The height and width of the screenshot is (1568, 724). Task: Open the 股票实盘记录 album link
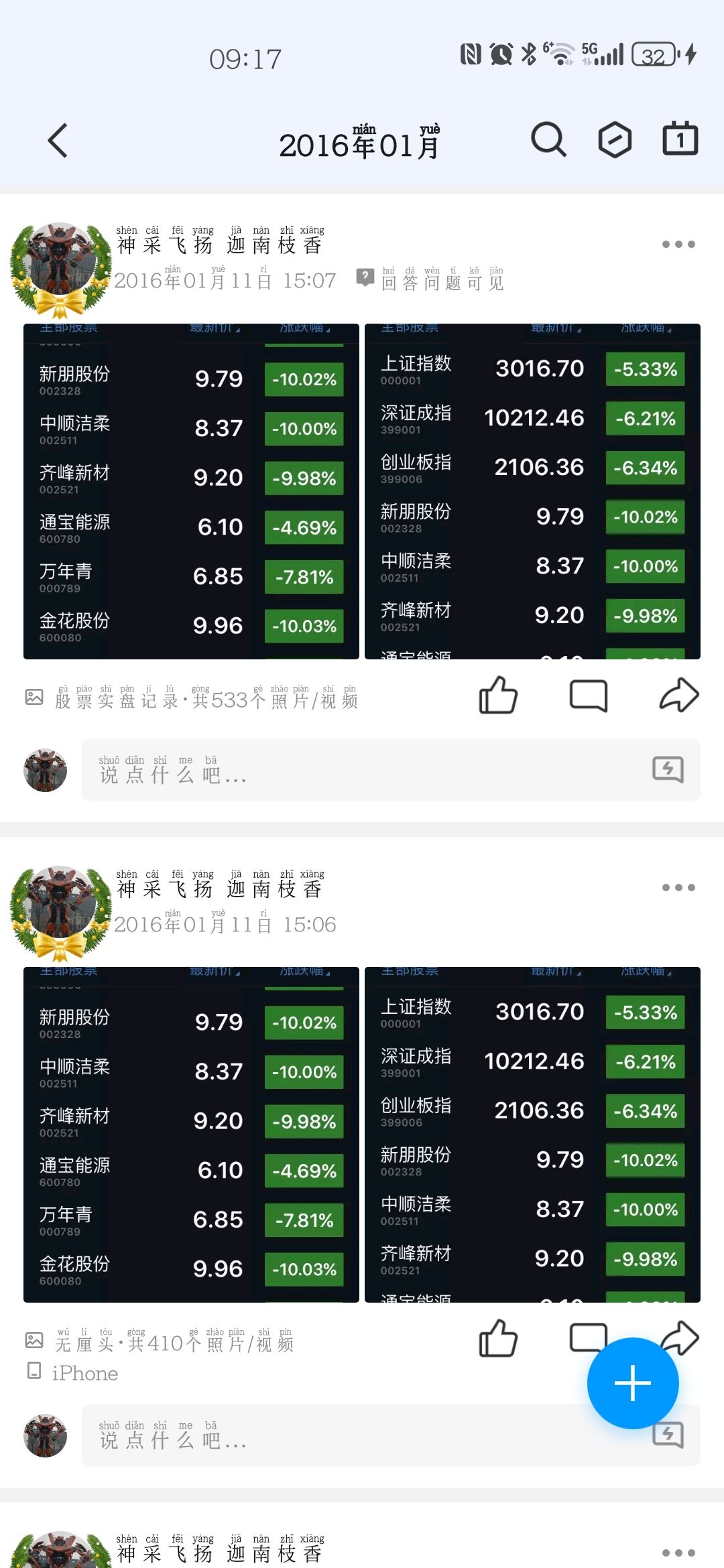tap(206, 698)
